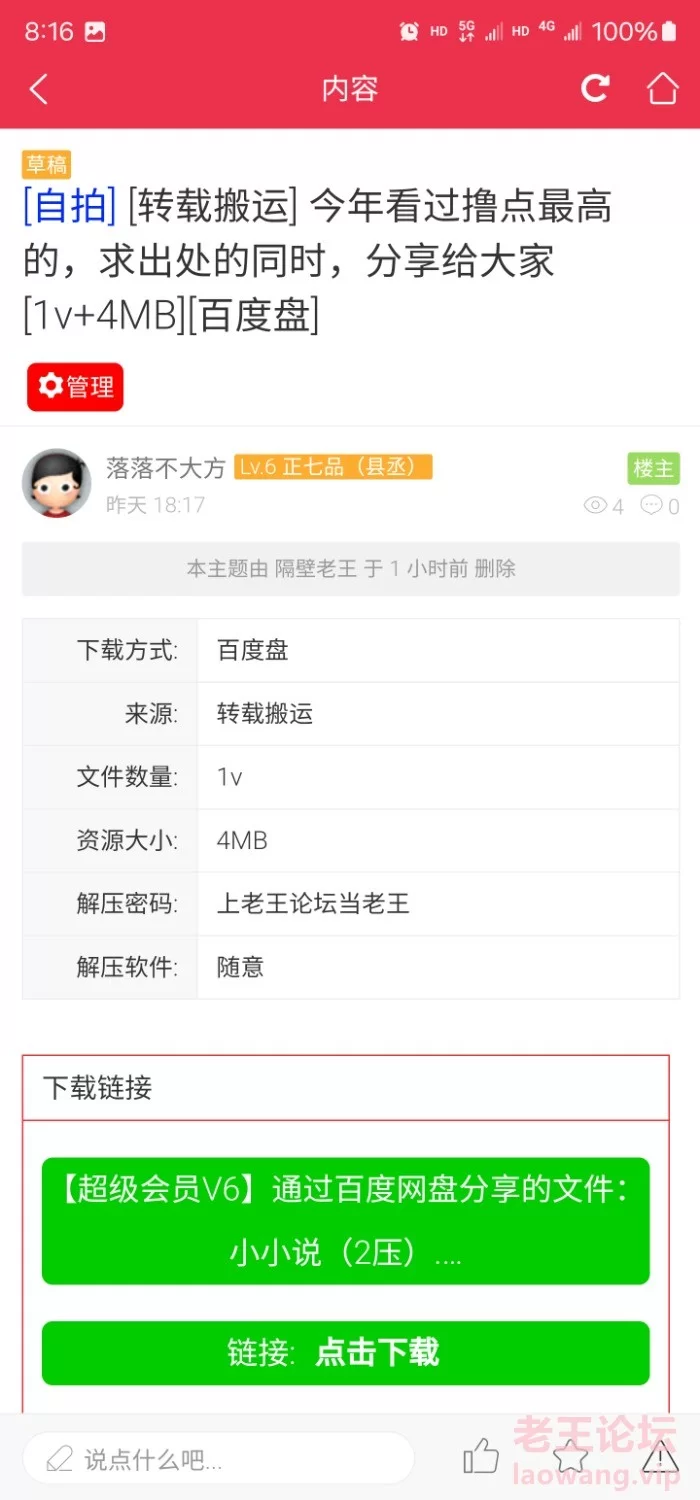Screen dimensions: 700x1500
Task: Like the post with thumbs-up icon
Action: (x=481, y=1457)
